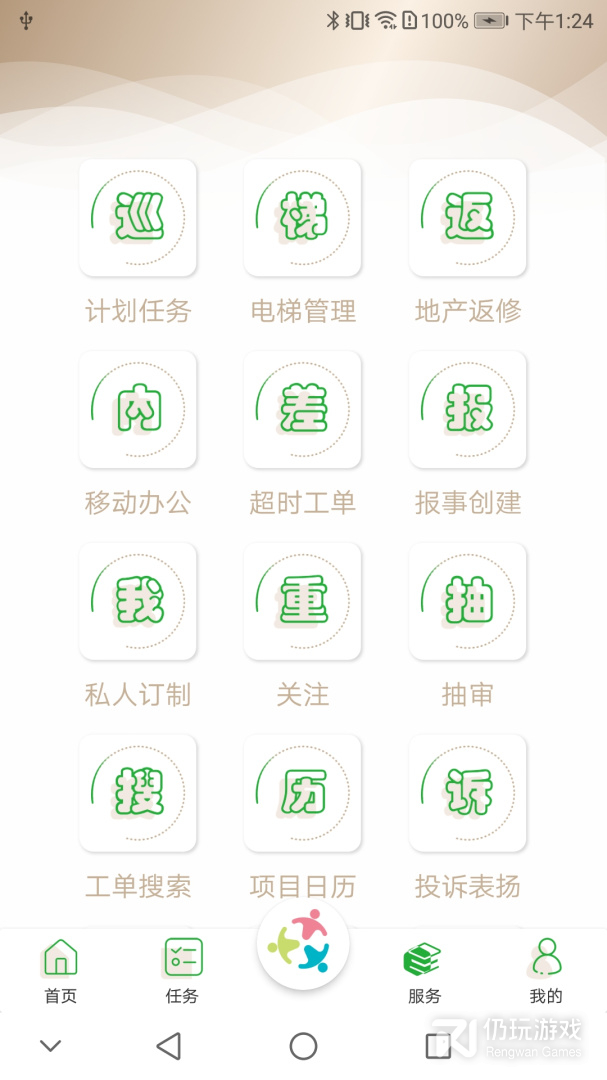607x1080 pixels.
Task: Tap the system home button
Action: 303,1046
